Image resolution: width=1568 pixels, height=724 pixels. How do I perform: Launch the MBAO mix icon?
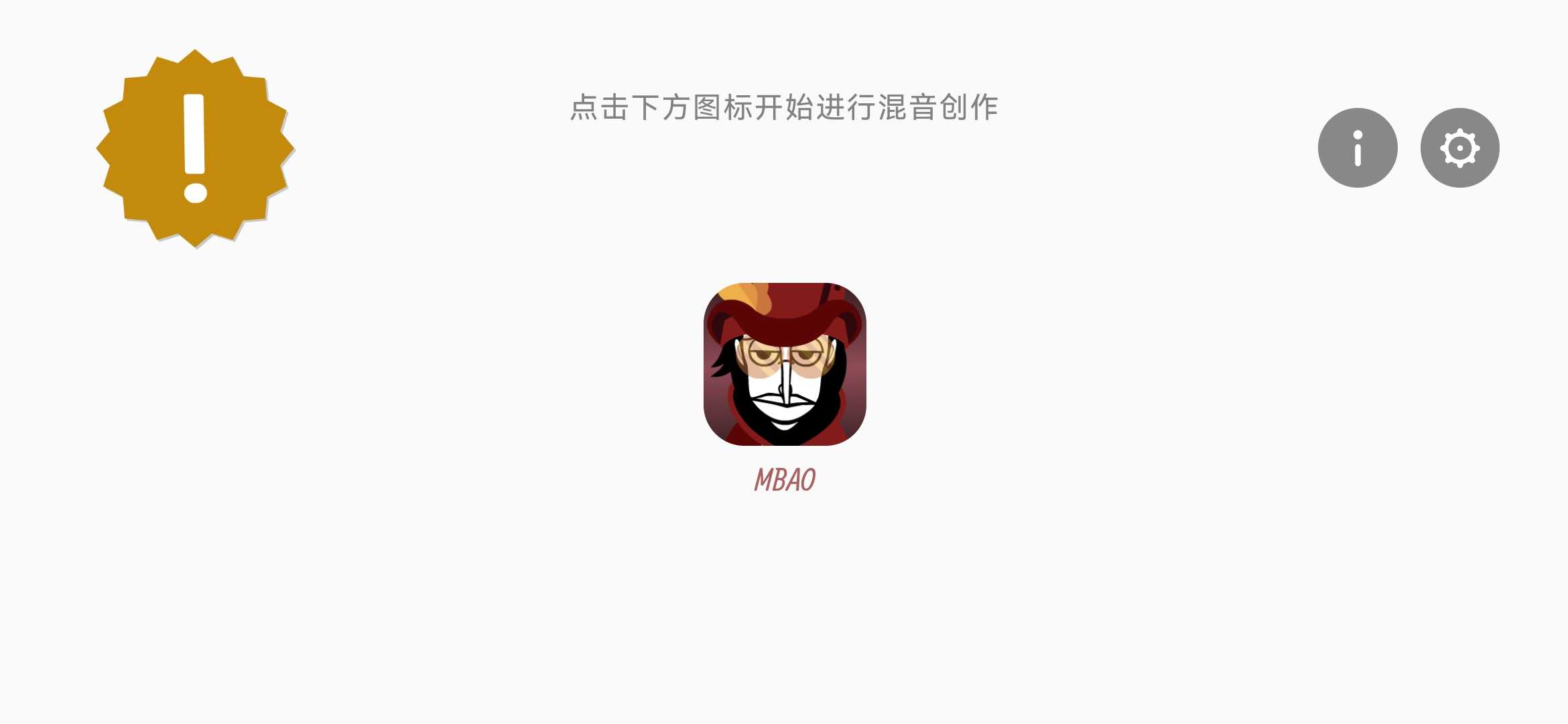pos(784,364)
